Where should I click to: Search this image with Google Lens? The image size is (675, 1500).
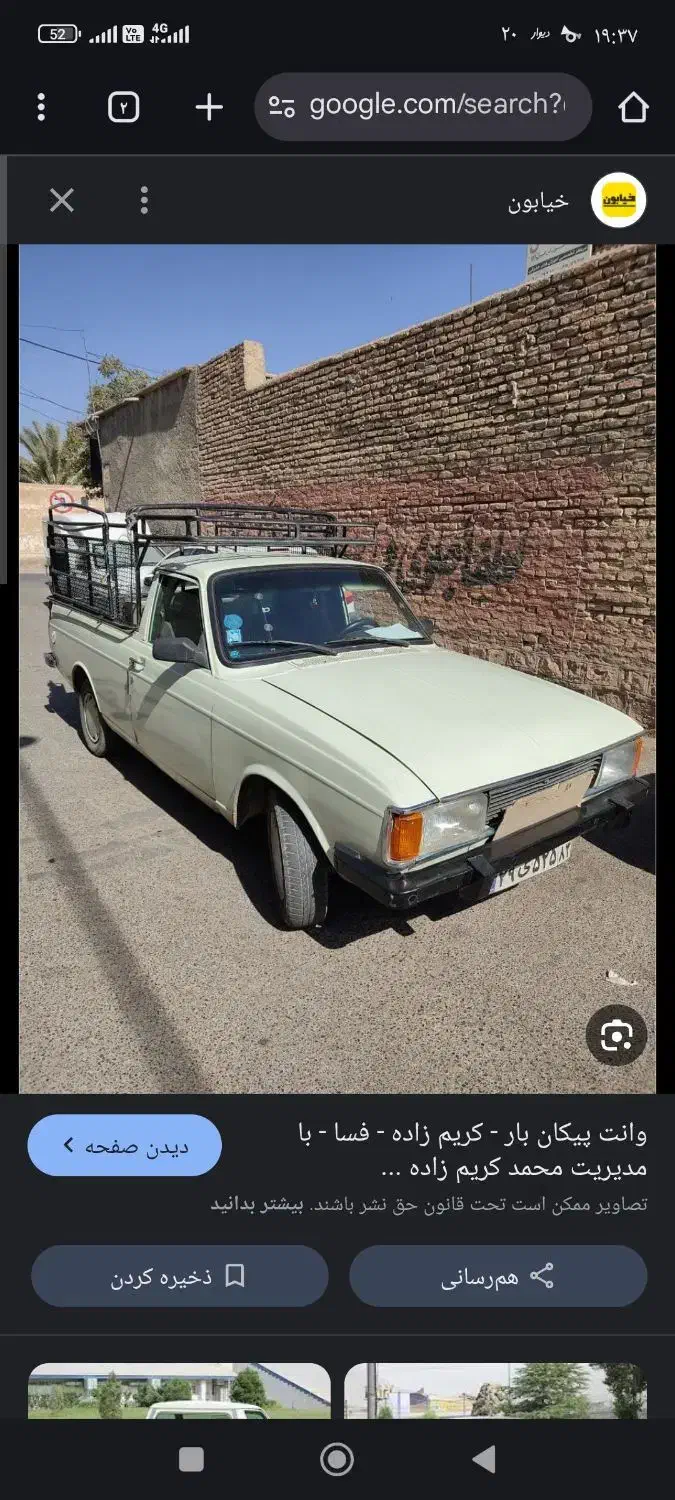tap(616, 1036)
